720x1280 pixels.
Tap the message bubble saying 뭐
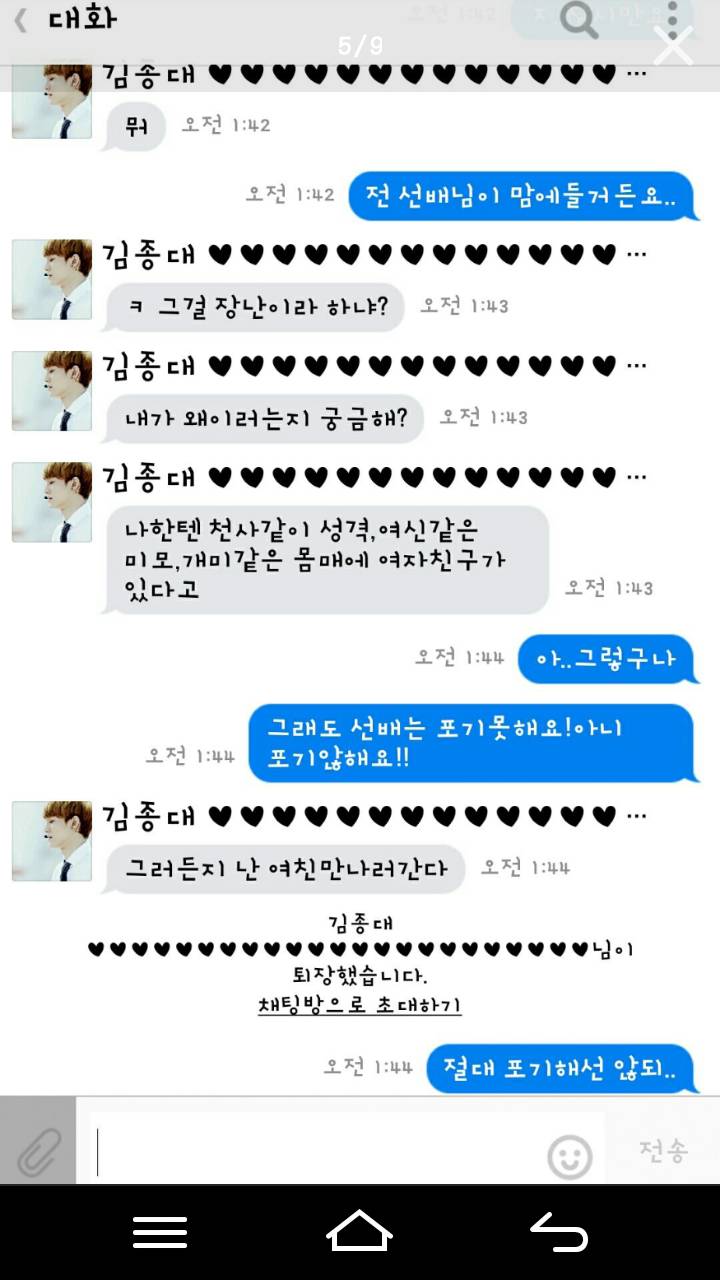pyautogui.click(x=132, y=127)
